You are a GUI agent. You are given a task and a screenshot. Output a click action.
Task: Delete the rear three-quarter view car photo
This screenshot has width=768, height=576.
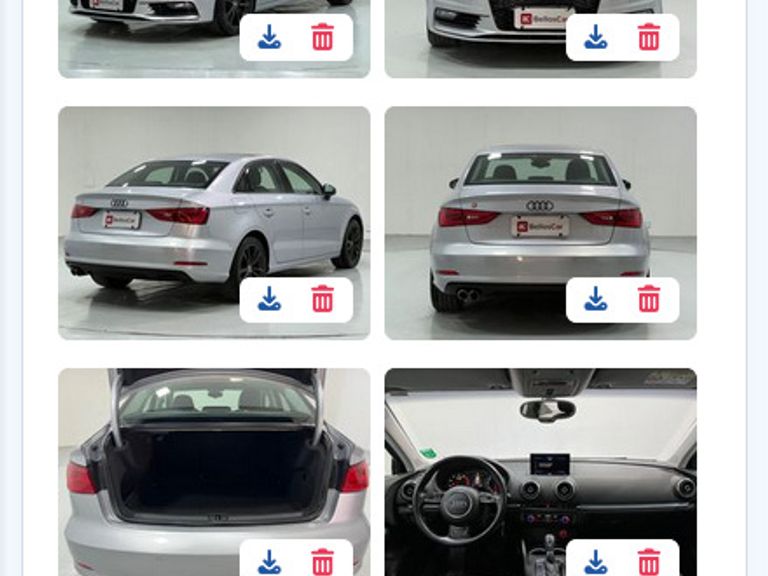click(x=322, y=299)
